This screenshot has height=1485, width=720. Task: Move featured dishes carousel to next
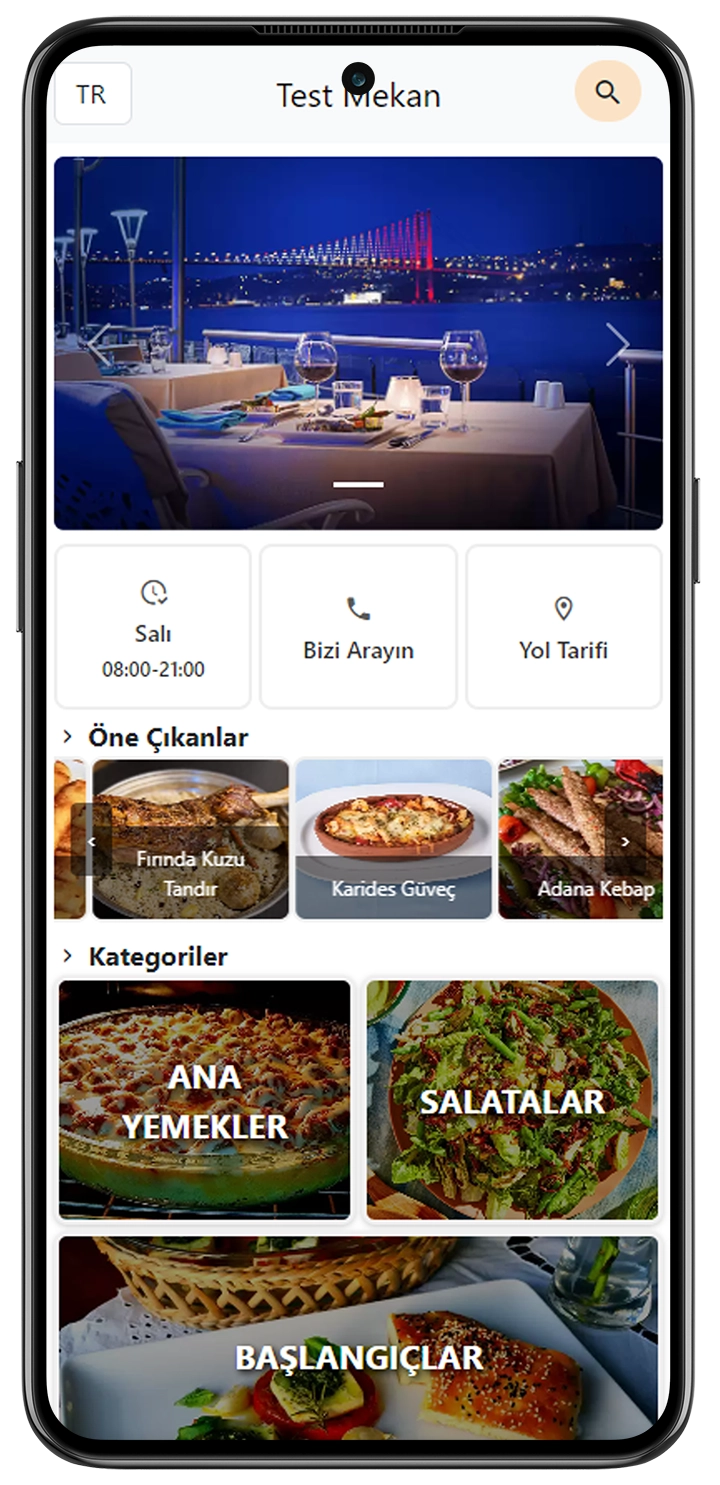pyautogui.click(x=626, y=841)
